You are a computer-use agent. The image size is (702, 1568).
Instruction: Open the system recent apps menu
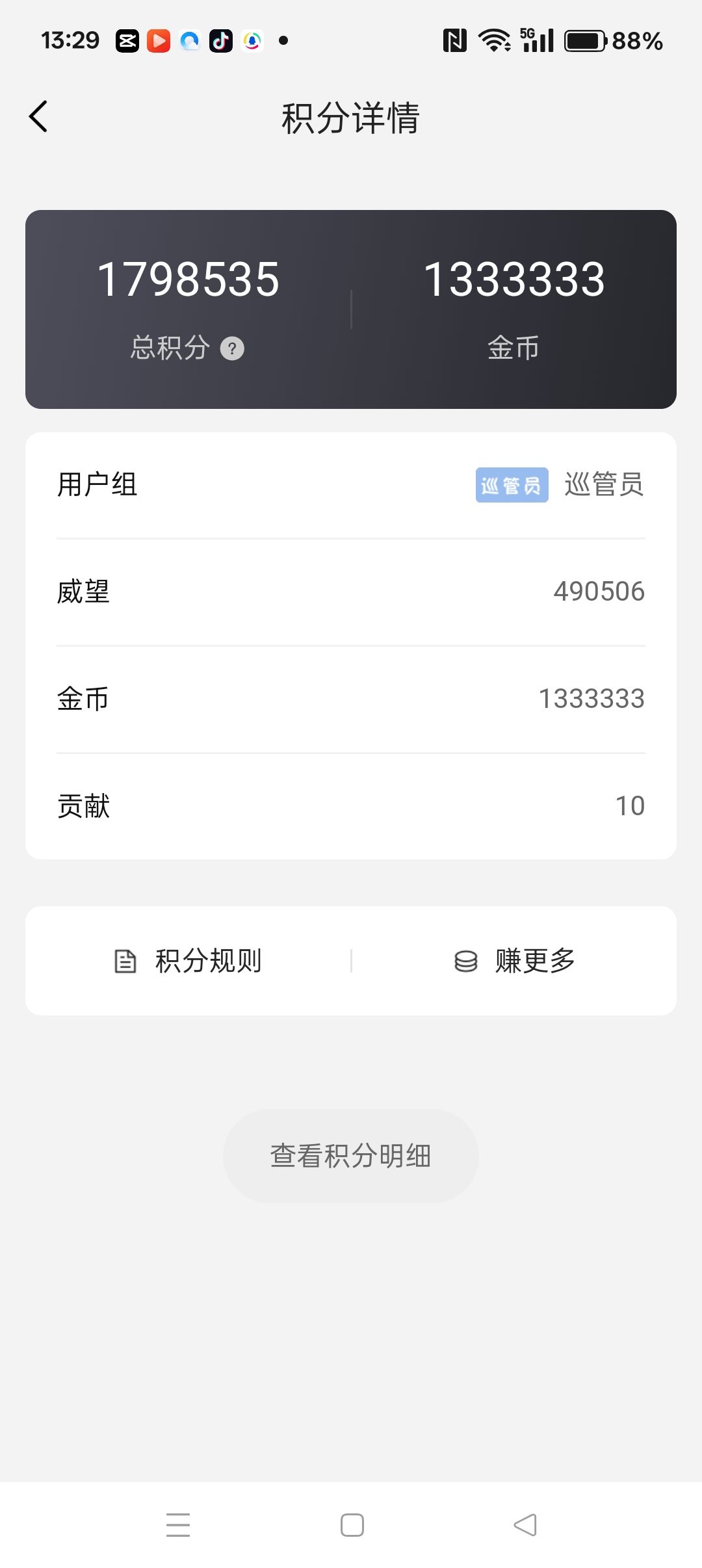[x=178, y=1524]
